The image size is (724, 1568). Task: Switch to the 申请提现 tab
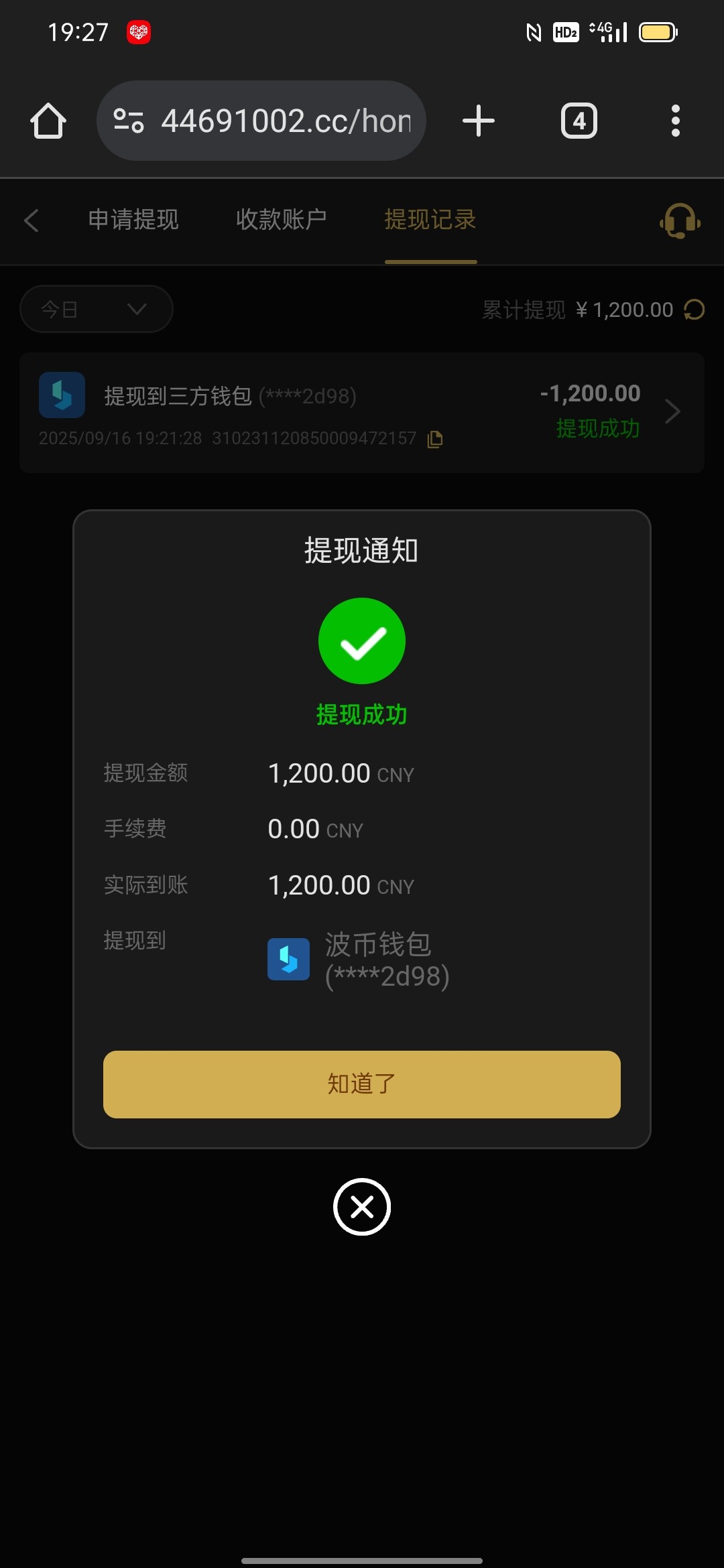point(133,220)
